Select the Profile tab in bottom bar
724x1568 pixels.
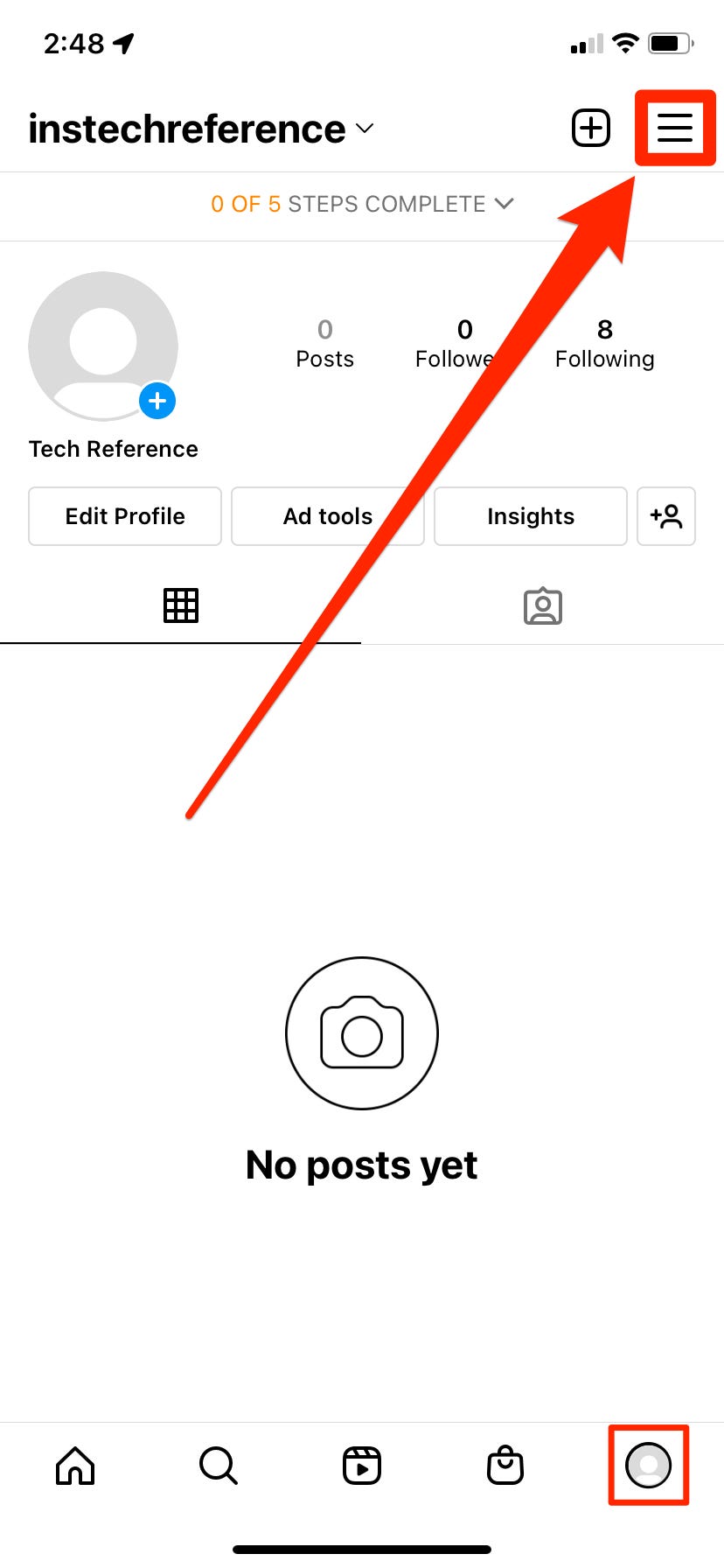point(648,1465)
